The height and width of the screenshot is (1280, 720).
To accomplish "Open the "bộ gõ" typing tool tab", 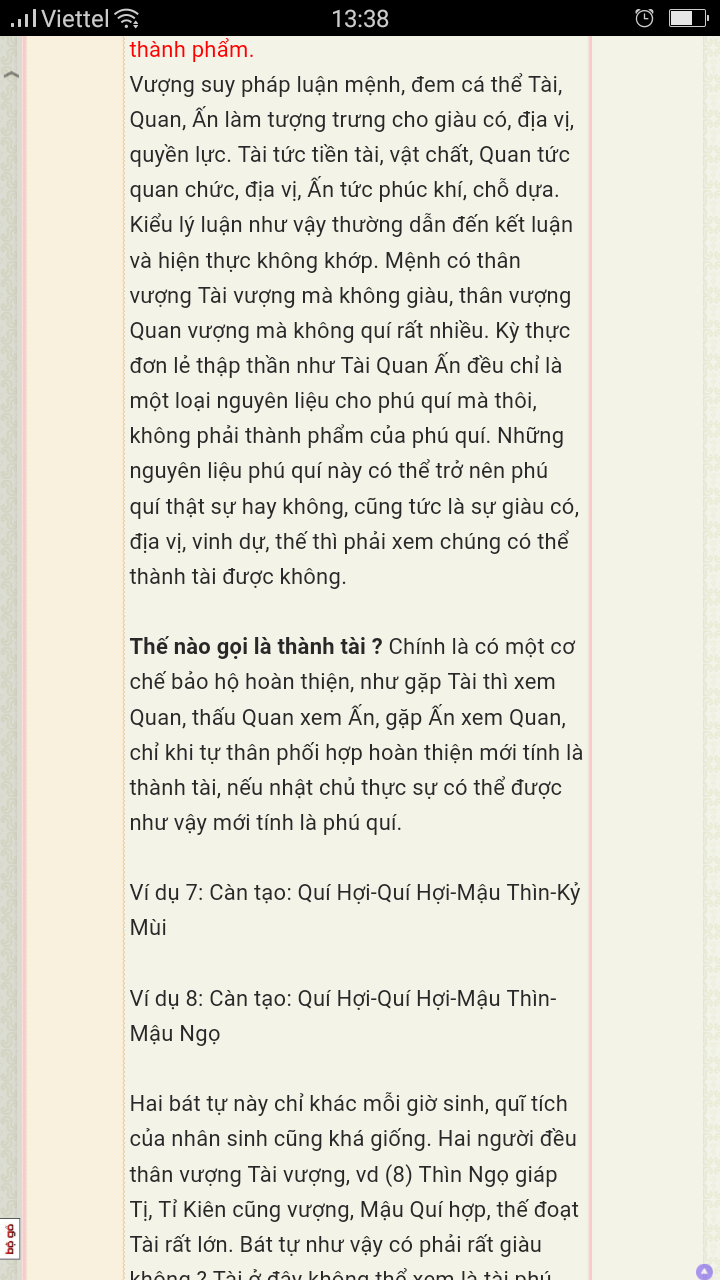I will pyautogui.click(x=10, y=1239).
